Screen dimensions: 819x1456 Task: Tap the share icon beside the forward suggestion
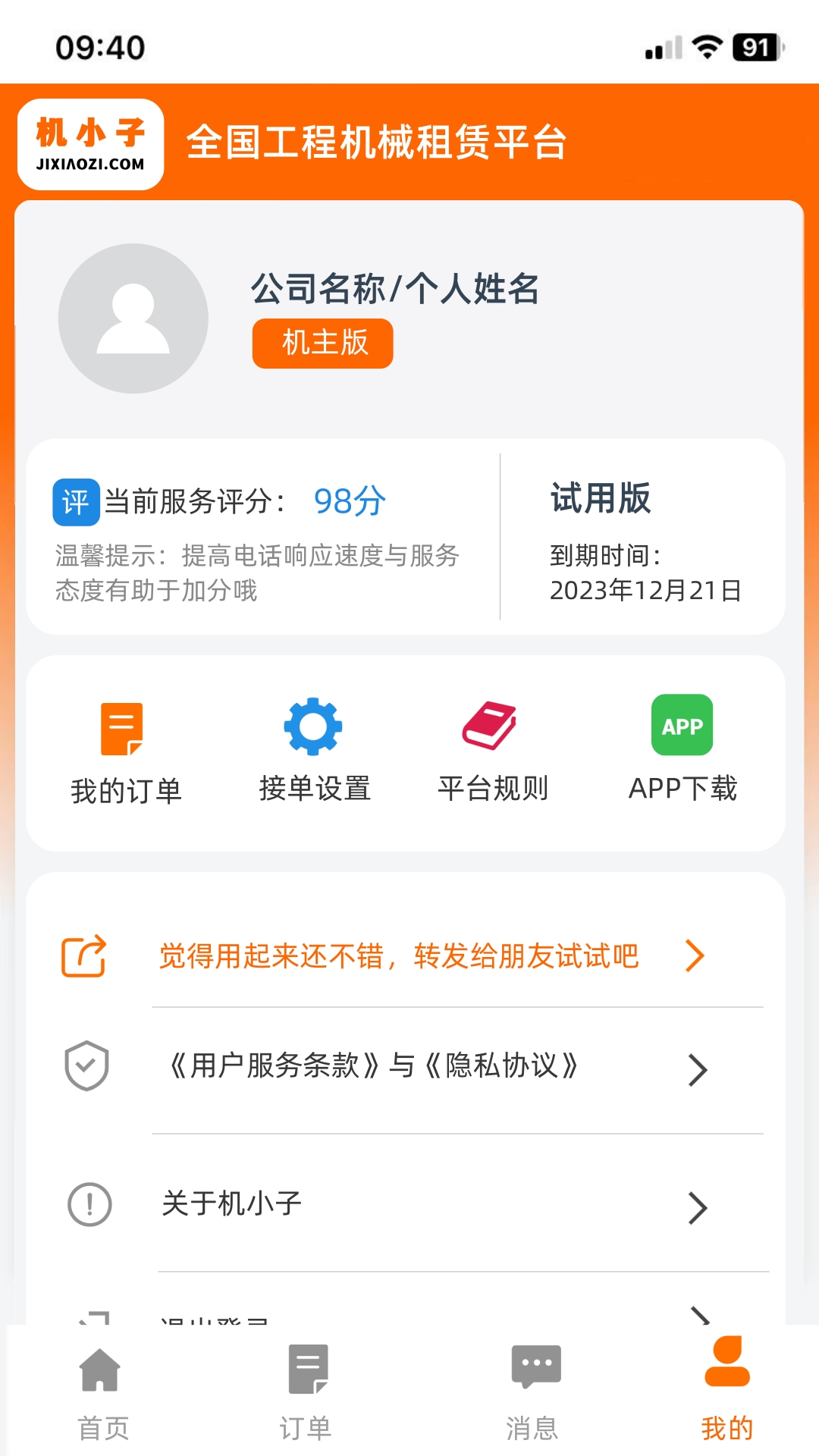83,955
